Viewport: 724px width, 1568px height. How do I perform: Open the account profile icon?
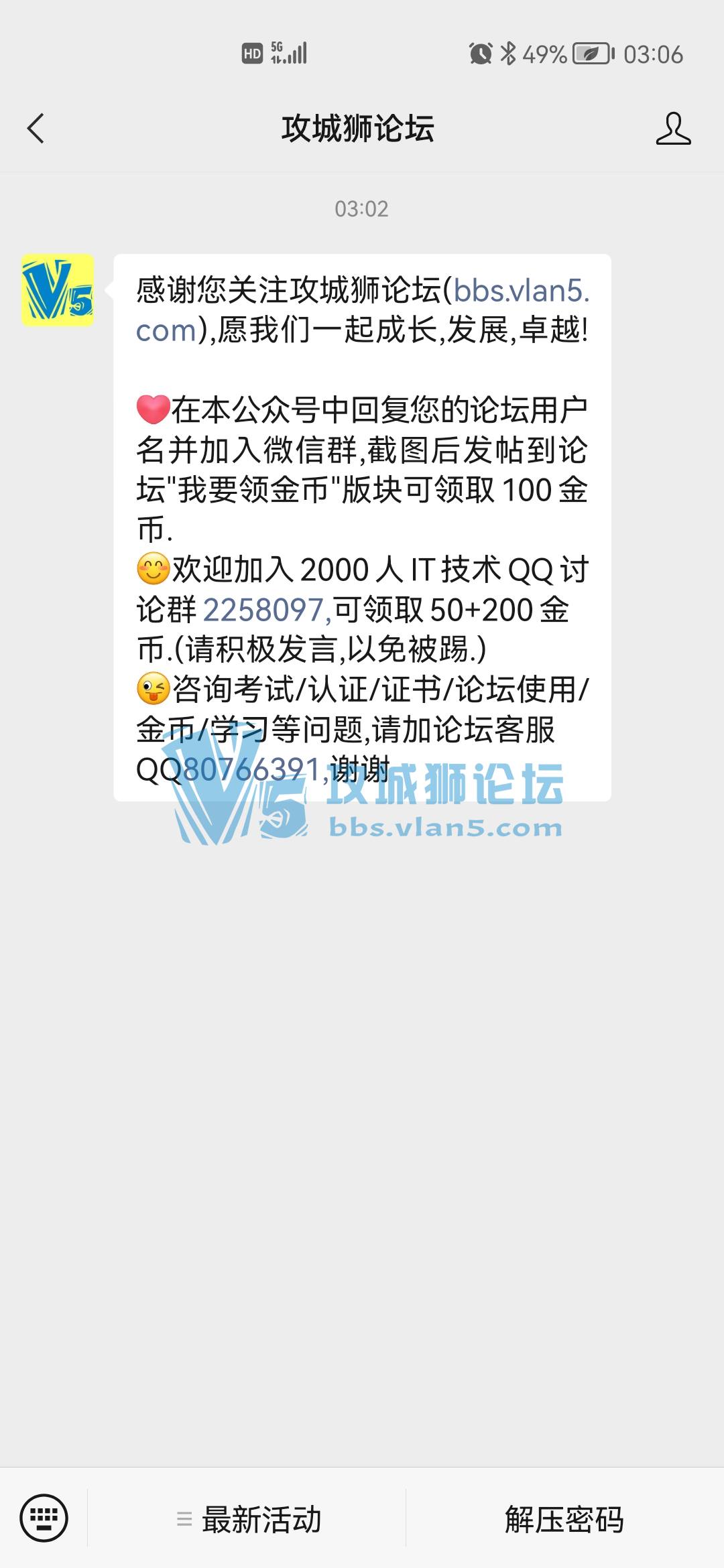pyautogui.click(x=673, y=128)
